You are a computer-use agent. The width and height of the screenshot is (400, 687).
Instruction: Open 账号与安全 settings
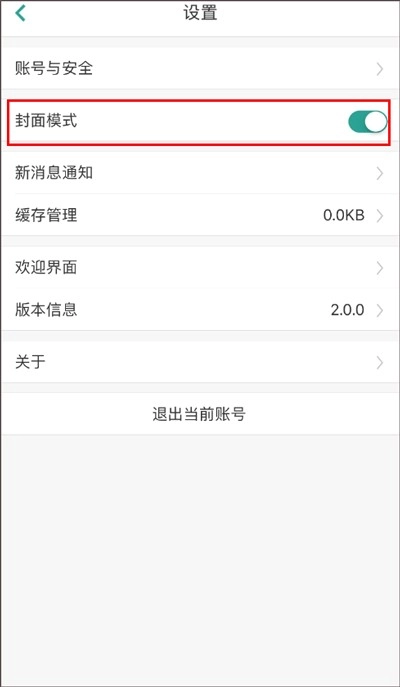pyautogui.click(x=200, y=69)
